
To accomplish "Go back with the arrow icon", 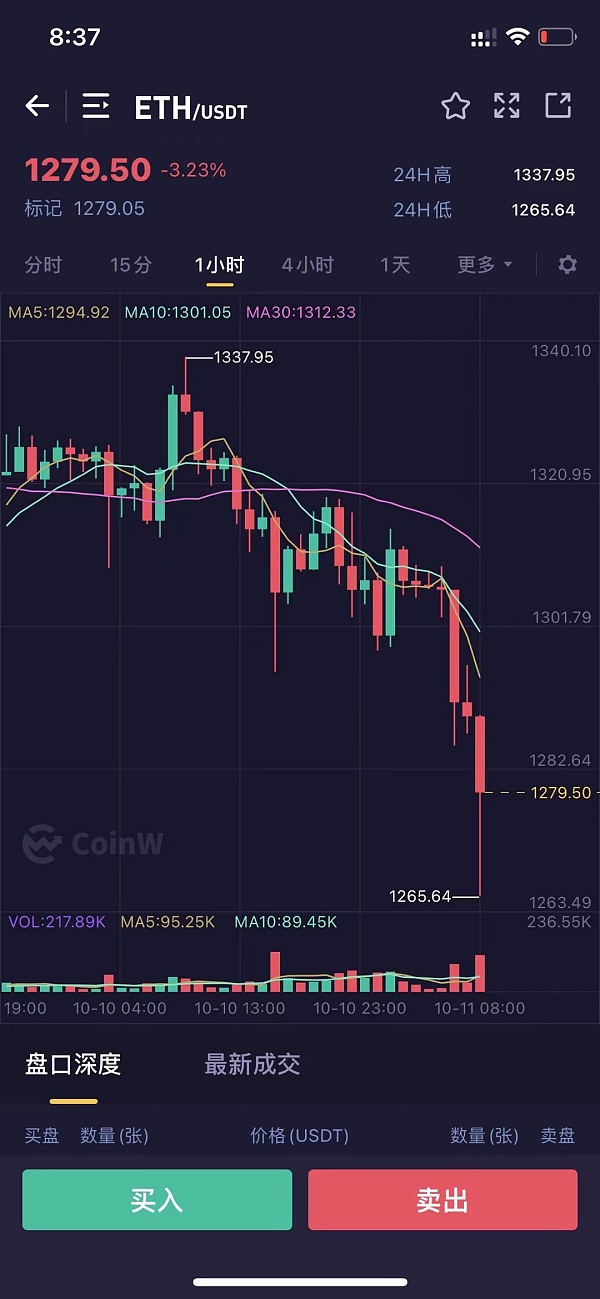I will point(37,106).
